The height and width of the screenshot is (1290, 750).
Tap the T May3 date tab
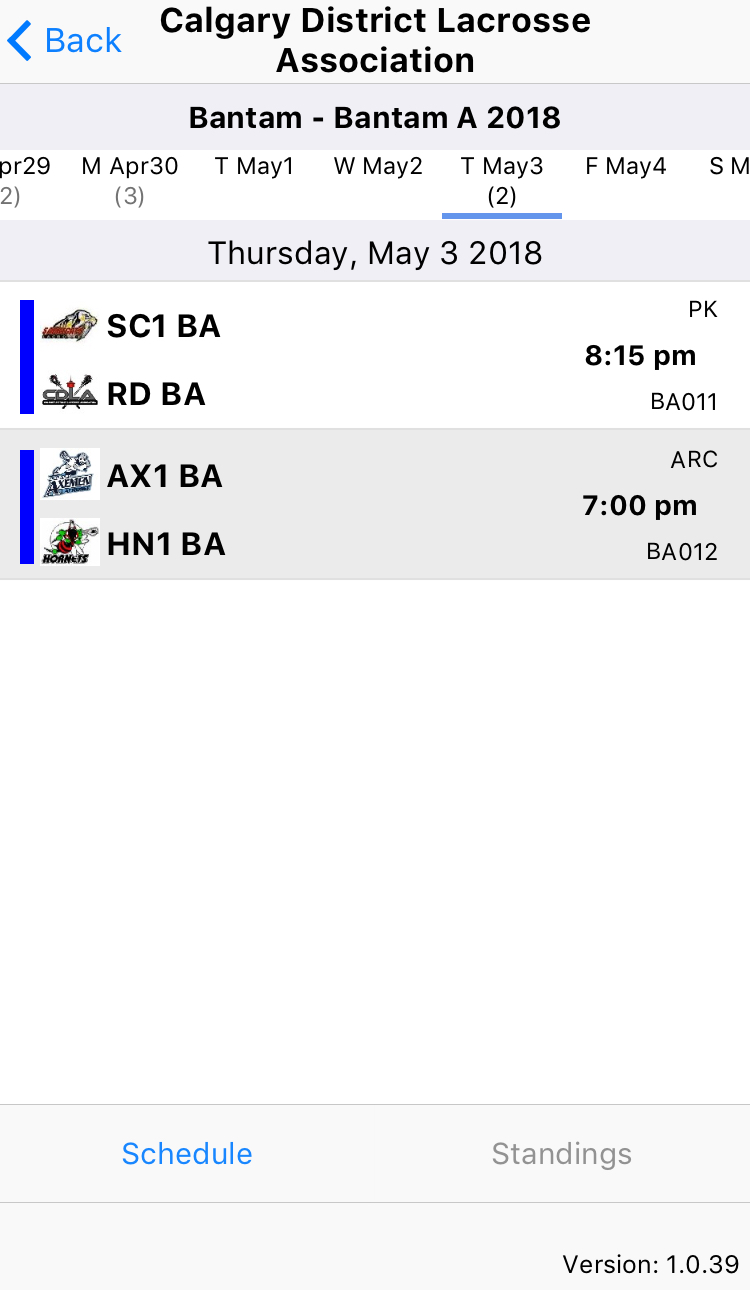click(x=502, y=181)
